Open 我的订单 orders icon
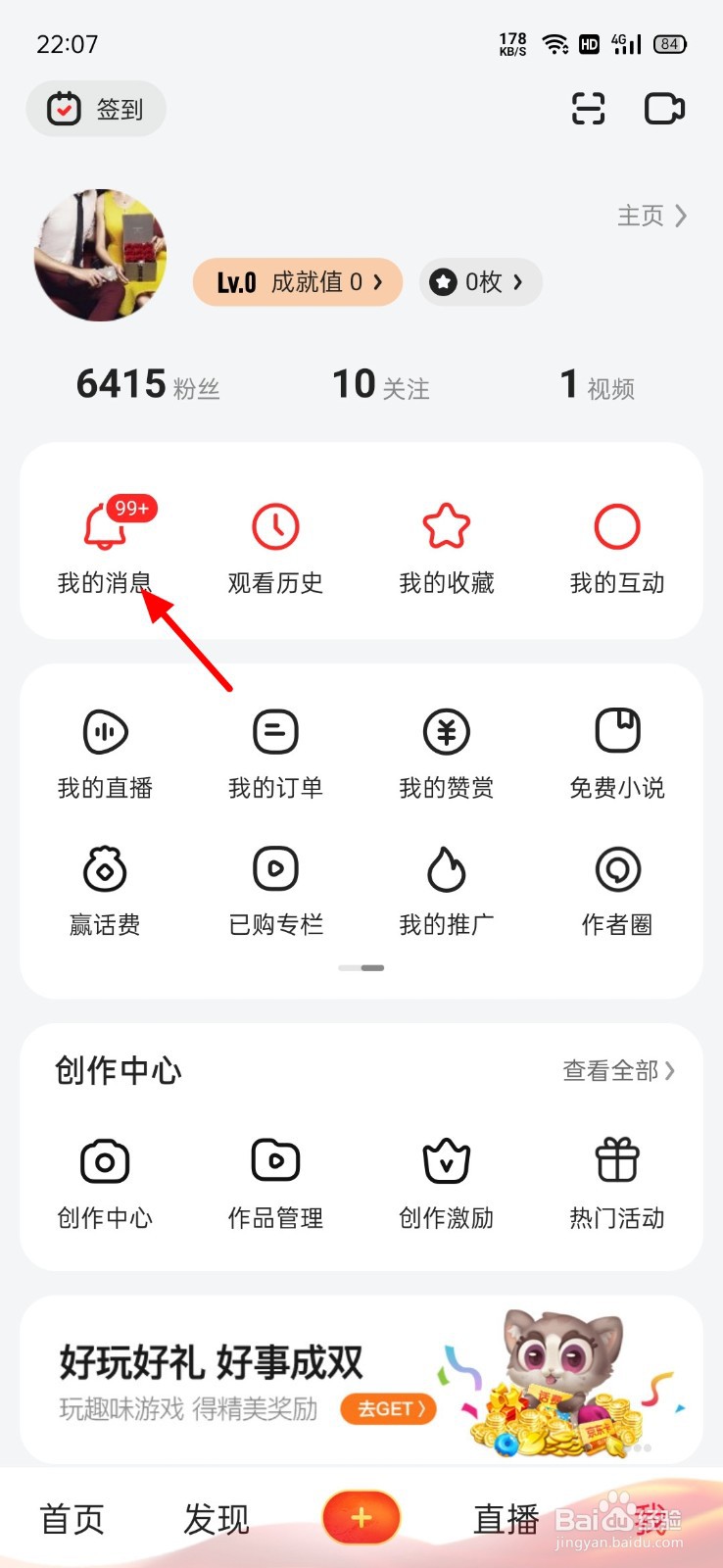Viewport: 723px width, 1568px height. point(275,750)
